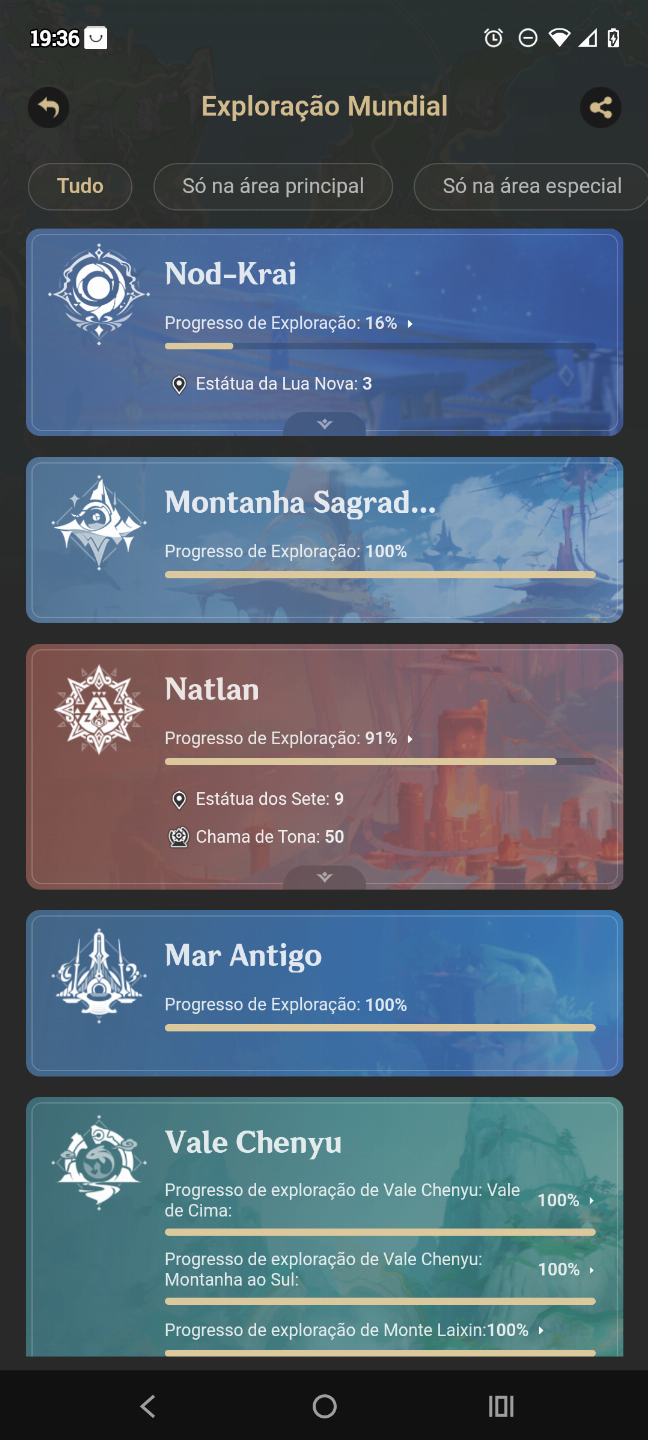Open the system recent apps view
648x1440 pixels.
coord(501,1406)
